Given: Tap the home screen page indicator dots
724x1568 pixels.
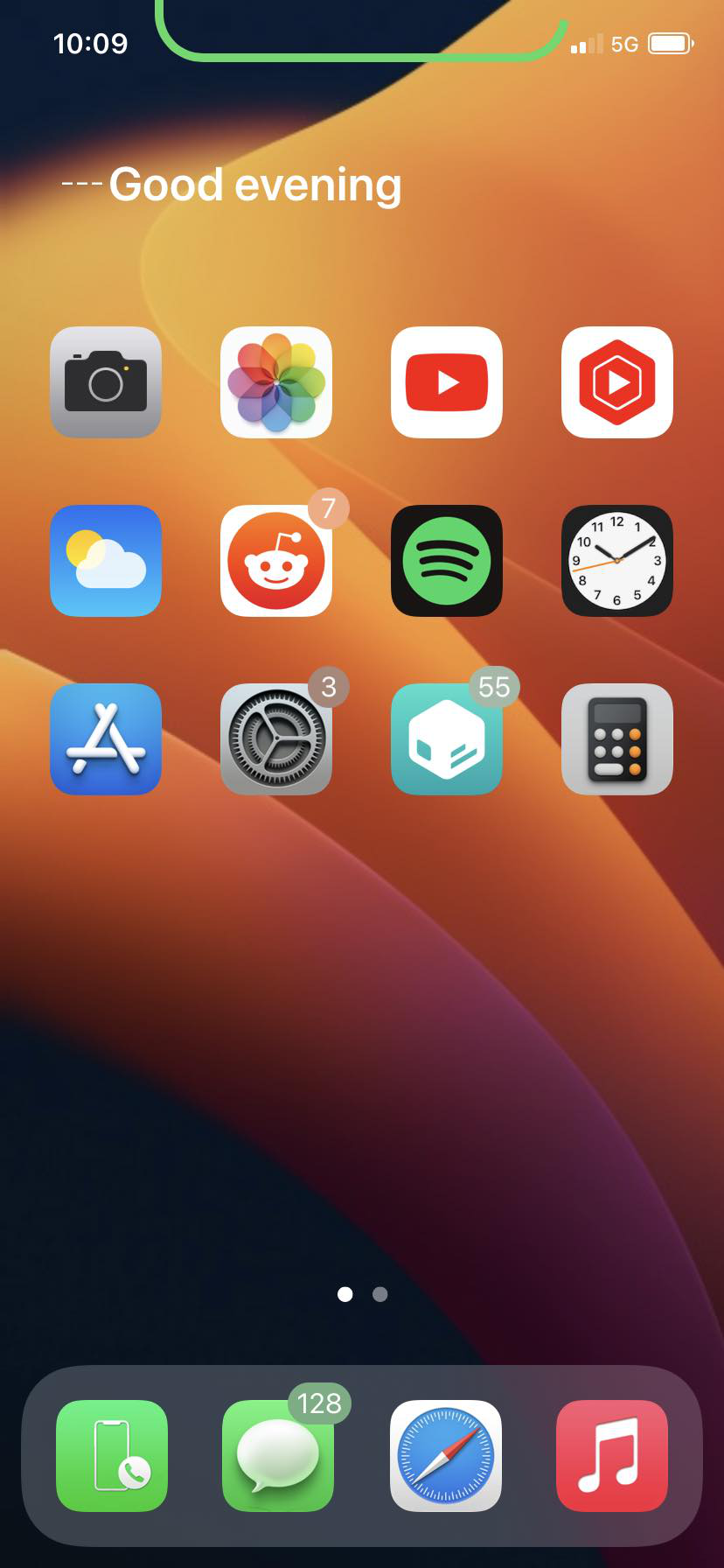Looking at the screenshot, I should pyautogui.click(x=362, y=1294).
